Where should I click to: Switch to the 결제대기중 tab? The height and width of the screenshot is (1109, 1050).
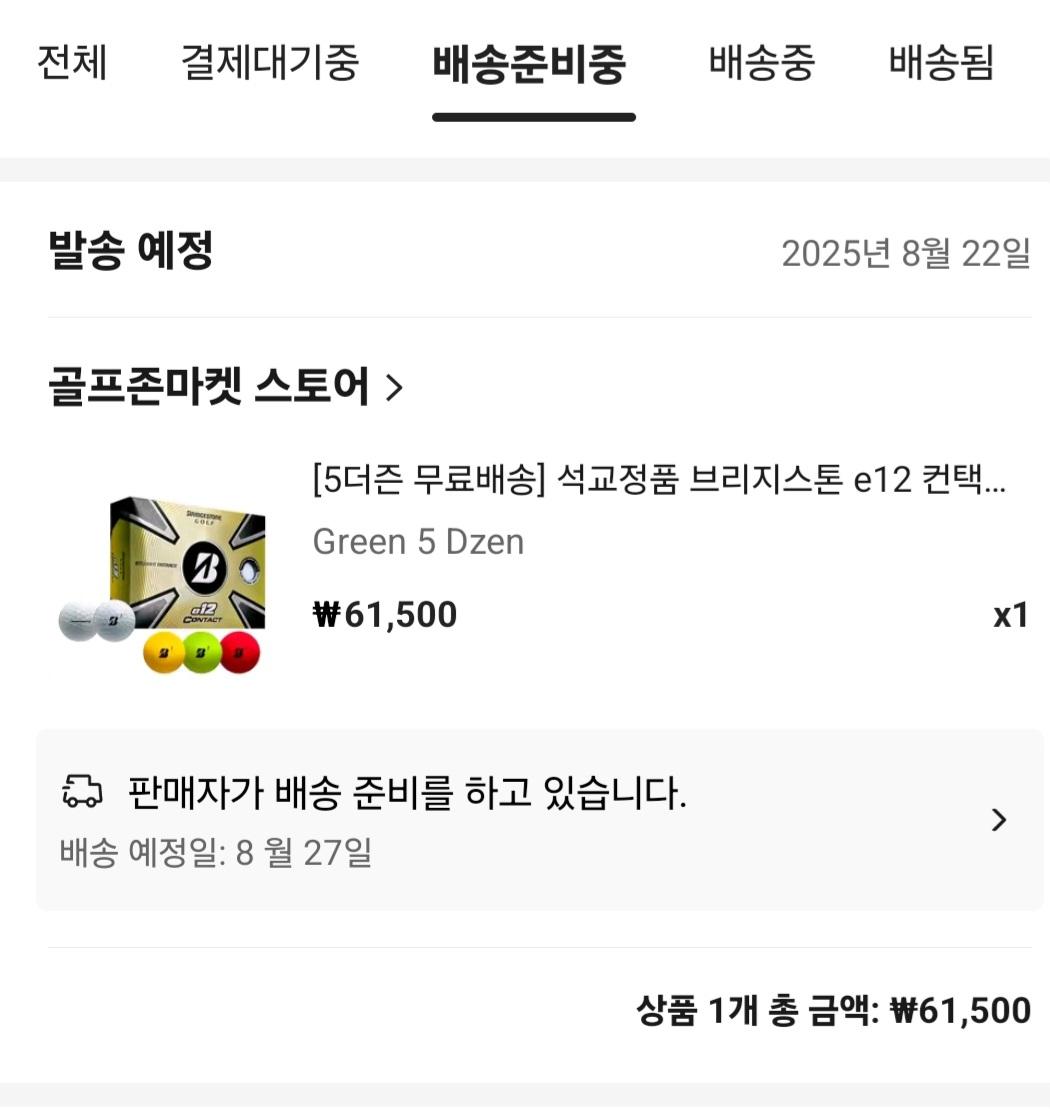[269, 63]
